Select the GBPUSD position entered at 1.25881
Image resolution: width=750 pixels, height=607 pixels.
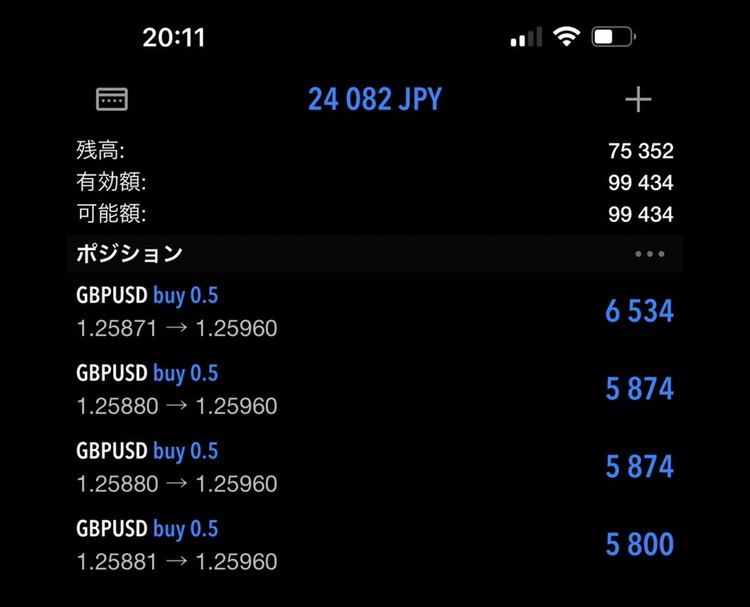point(375,545)
